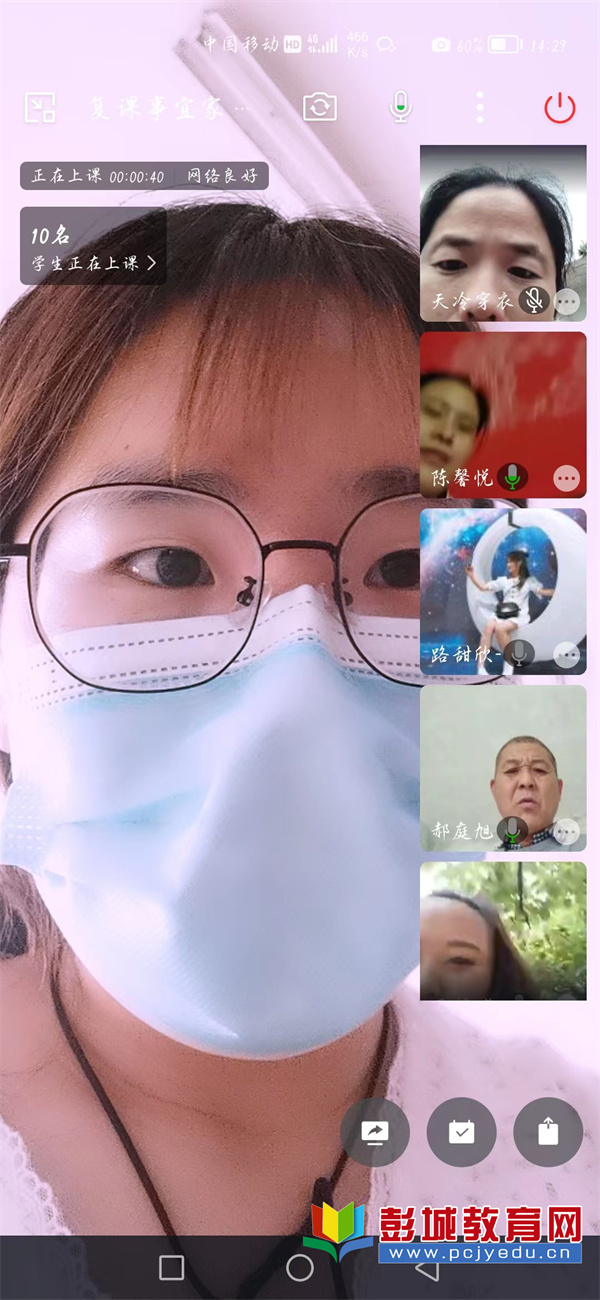The height and width of the screenshot is (1300, 600).
Task: Open more options for 天冷穿衣
Action: pyautogui.click(x=567, y=299)
